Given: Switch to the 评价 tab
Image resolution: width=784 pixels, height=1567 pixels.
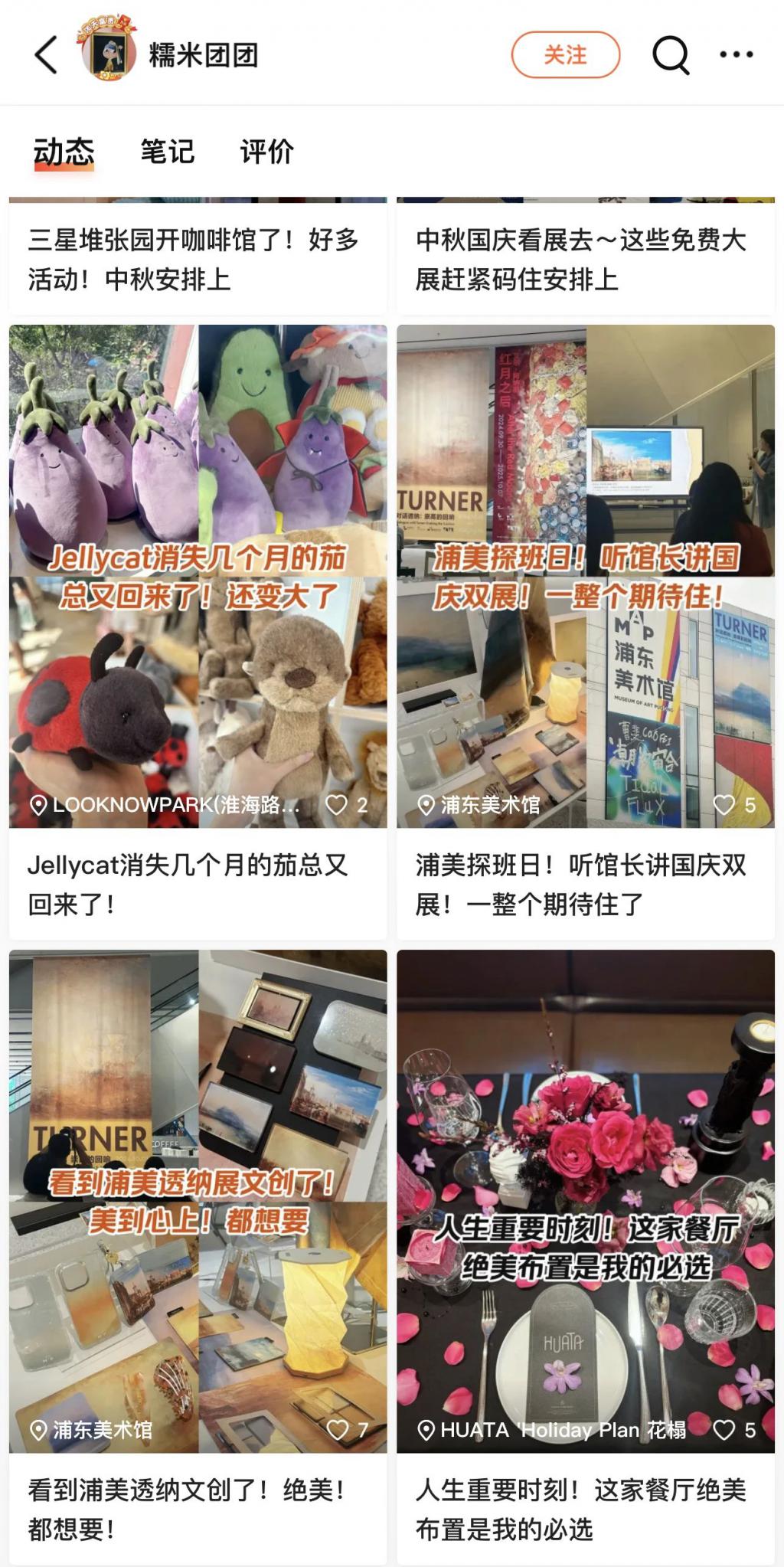Looking at the screenshot, I should point(266,152).
